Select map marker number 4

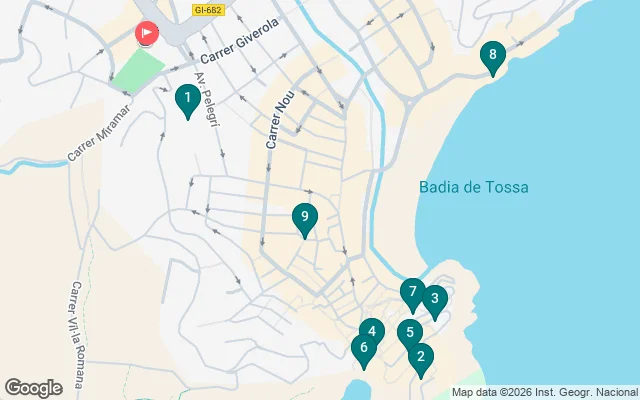[371, 332]
